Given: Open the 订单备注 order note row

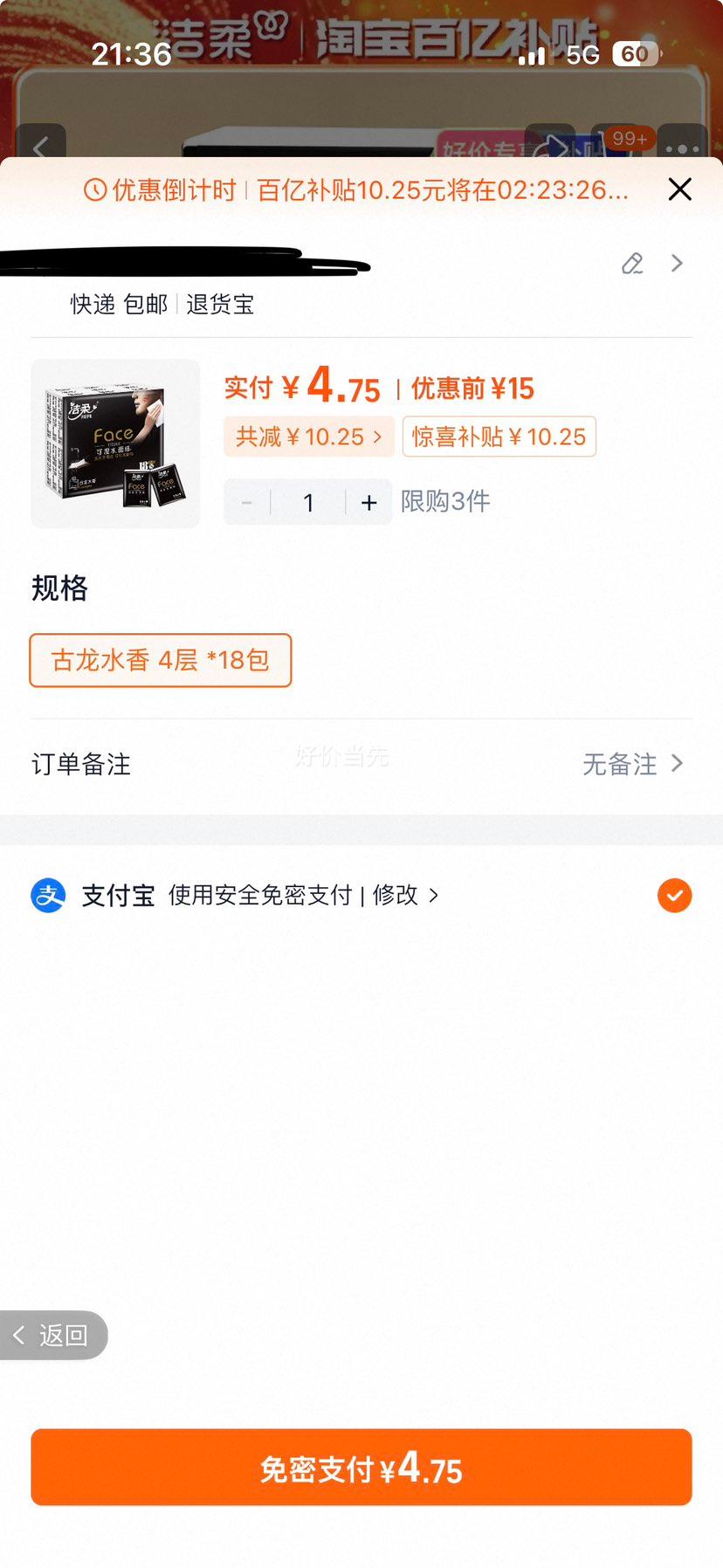Looking at the screenshot, I should point(361,764).
